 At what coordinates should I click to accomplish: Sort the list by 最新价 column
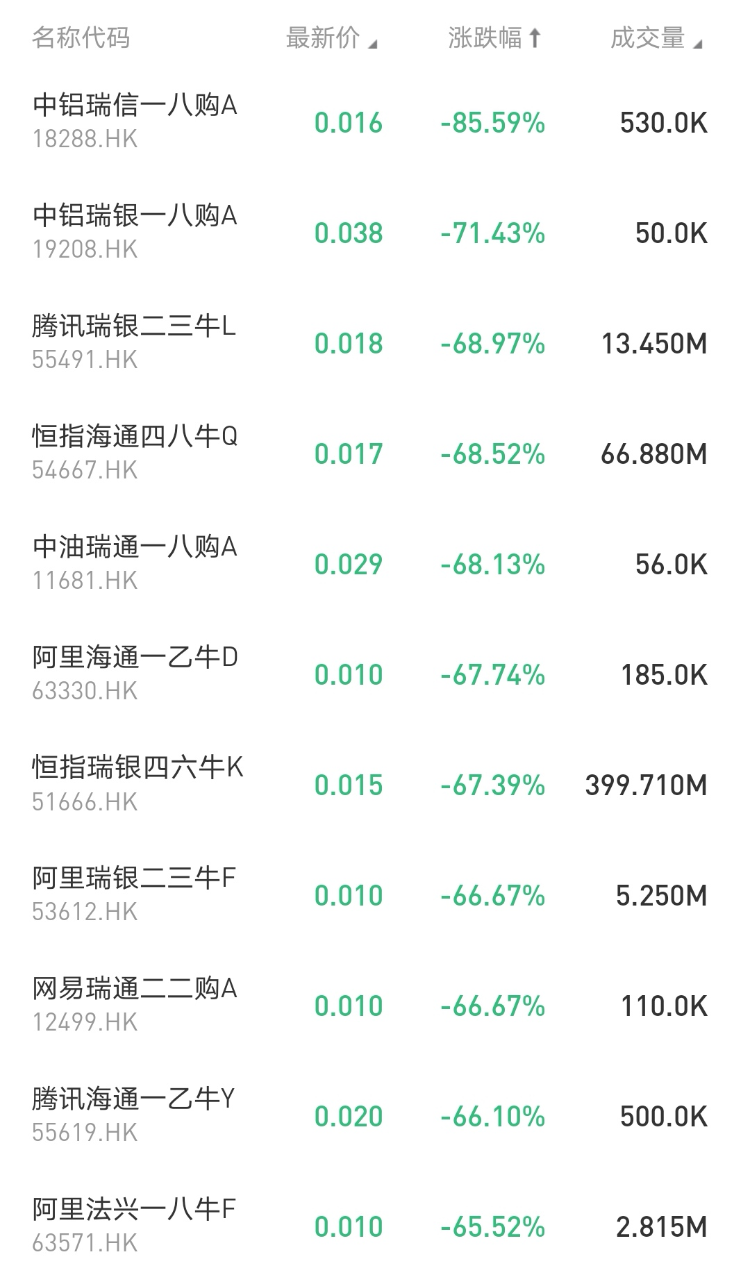[x=331, y=39]
